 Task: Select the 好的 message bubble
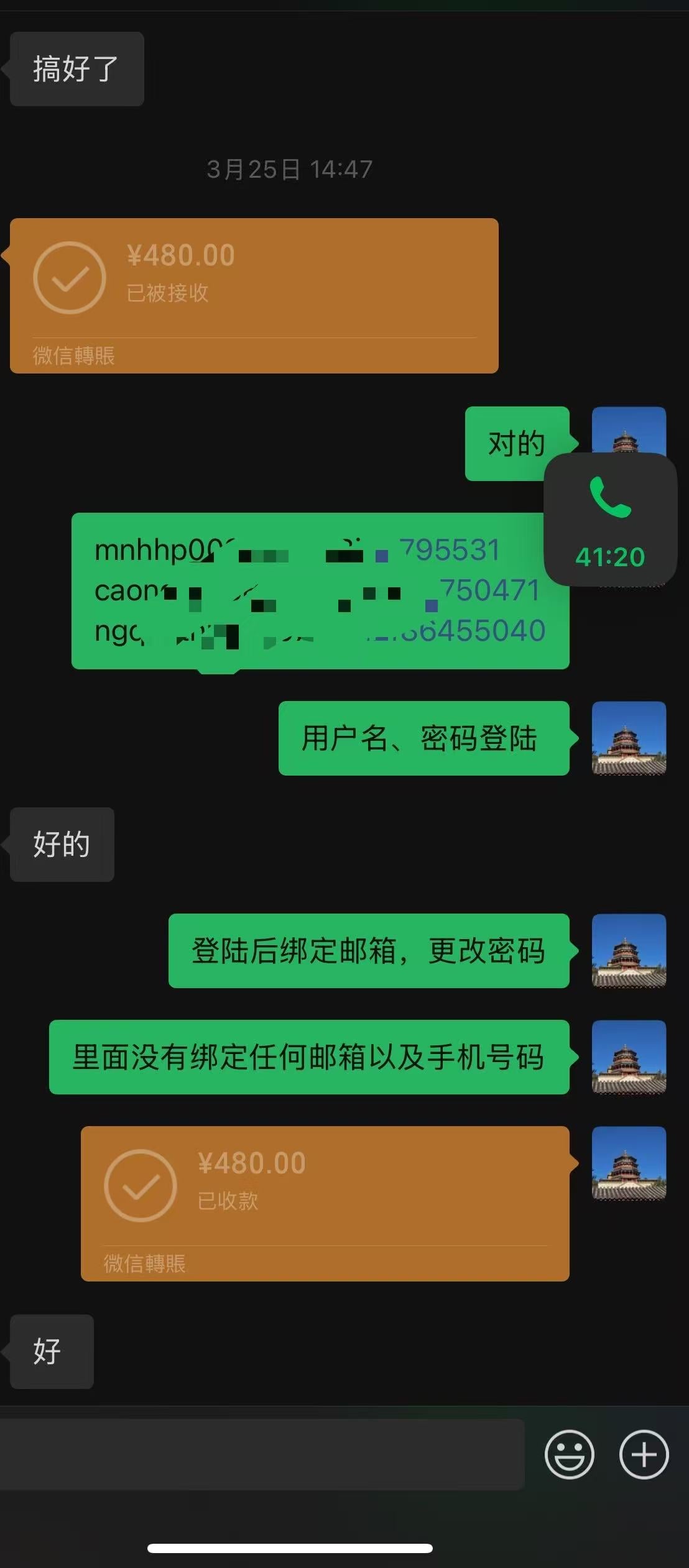(61, 845)
